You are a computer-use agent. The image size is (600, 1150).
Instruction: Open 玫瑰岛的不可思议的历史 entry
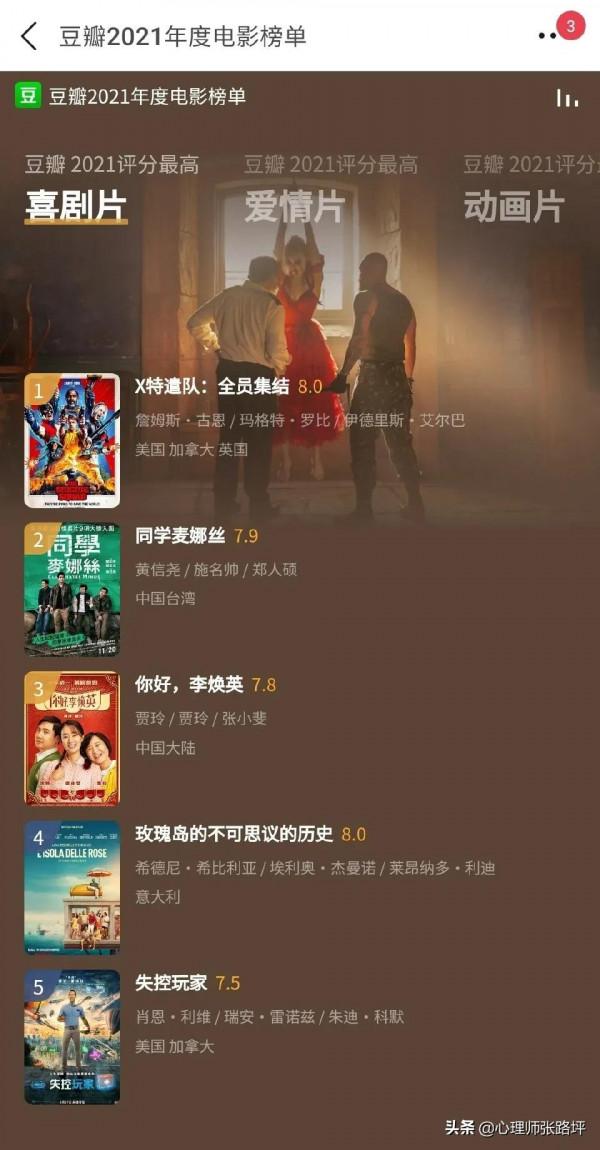[234, 834]
